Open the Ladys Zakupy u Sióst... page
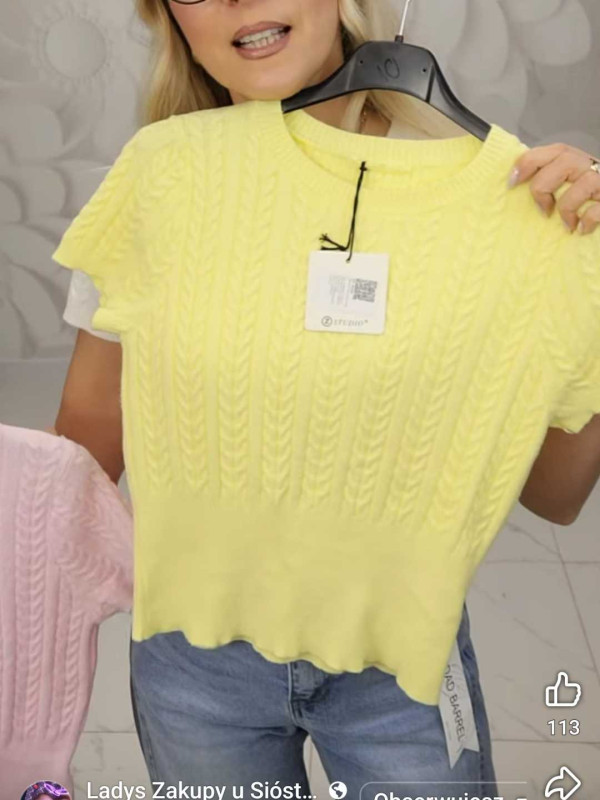This screenshot has height=800, width=600. click(201, 790)
